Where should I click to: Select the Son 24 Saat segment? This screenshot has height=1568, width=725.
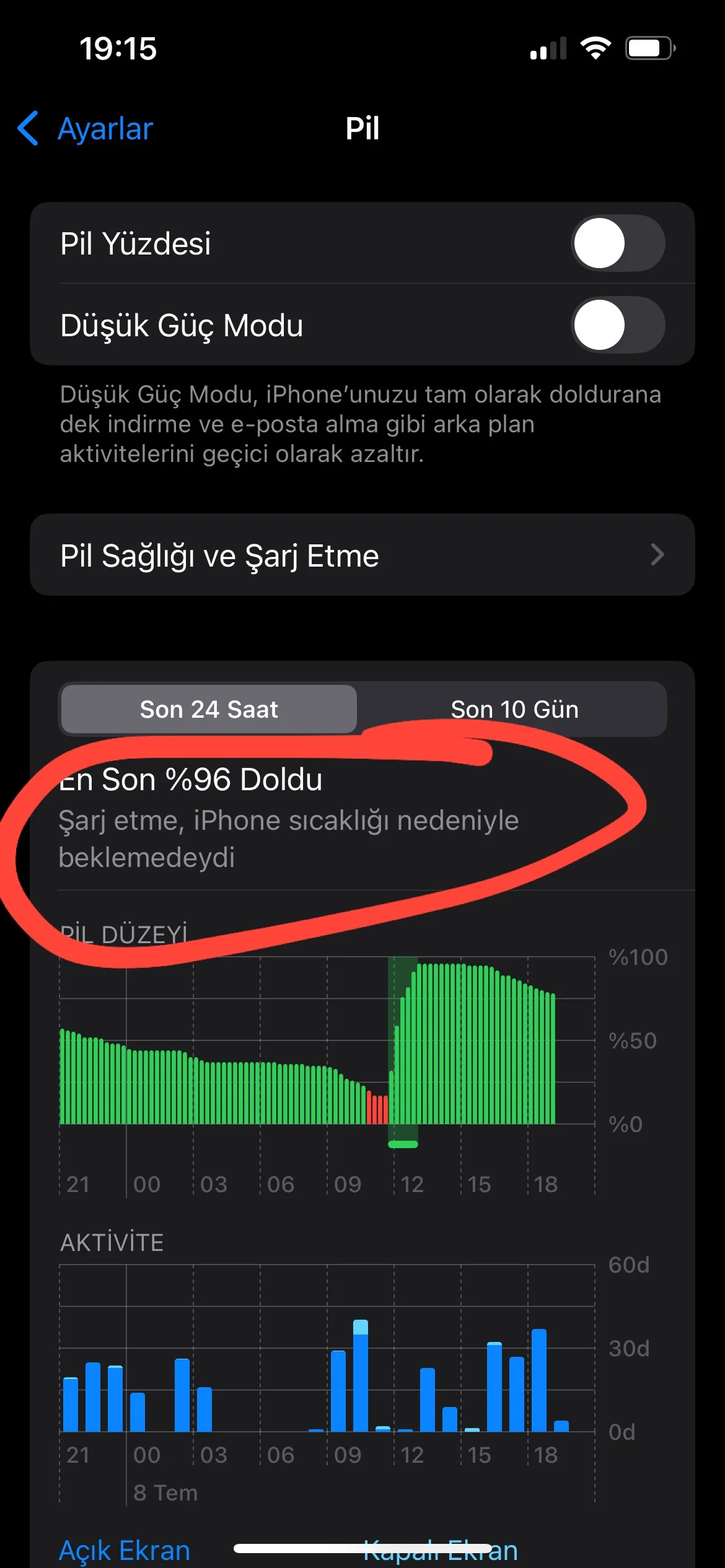(209, 709)
